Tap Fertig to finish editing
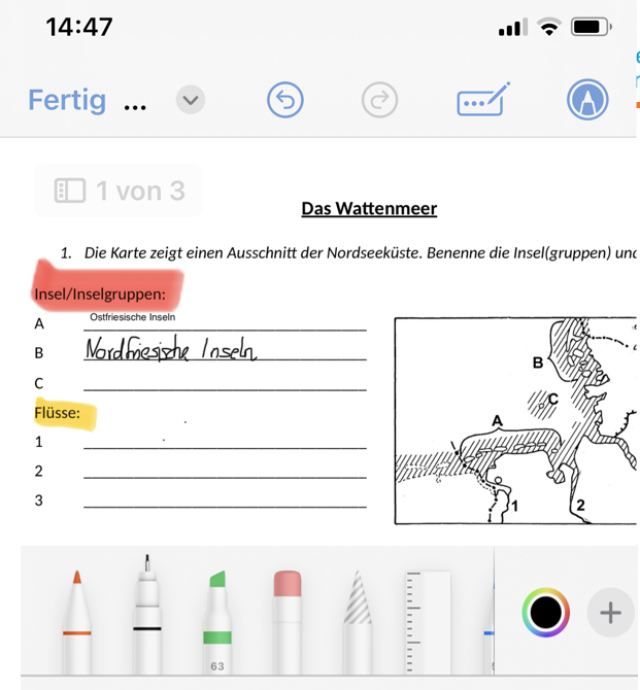The width and height of the screenshot is (640, 690). tap(66, 100)
